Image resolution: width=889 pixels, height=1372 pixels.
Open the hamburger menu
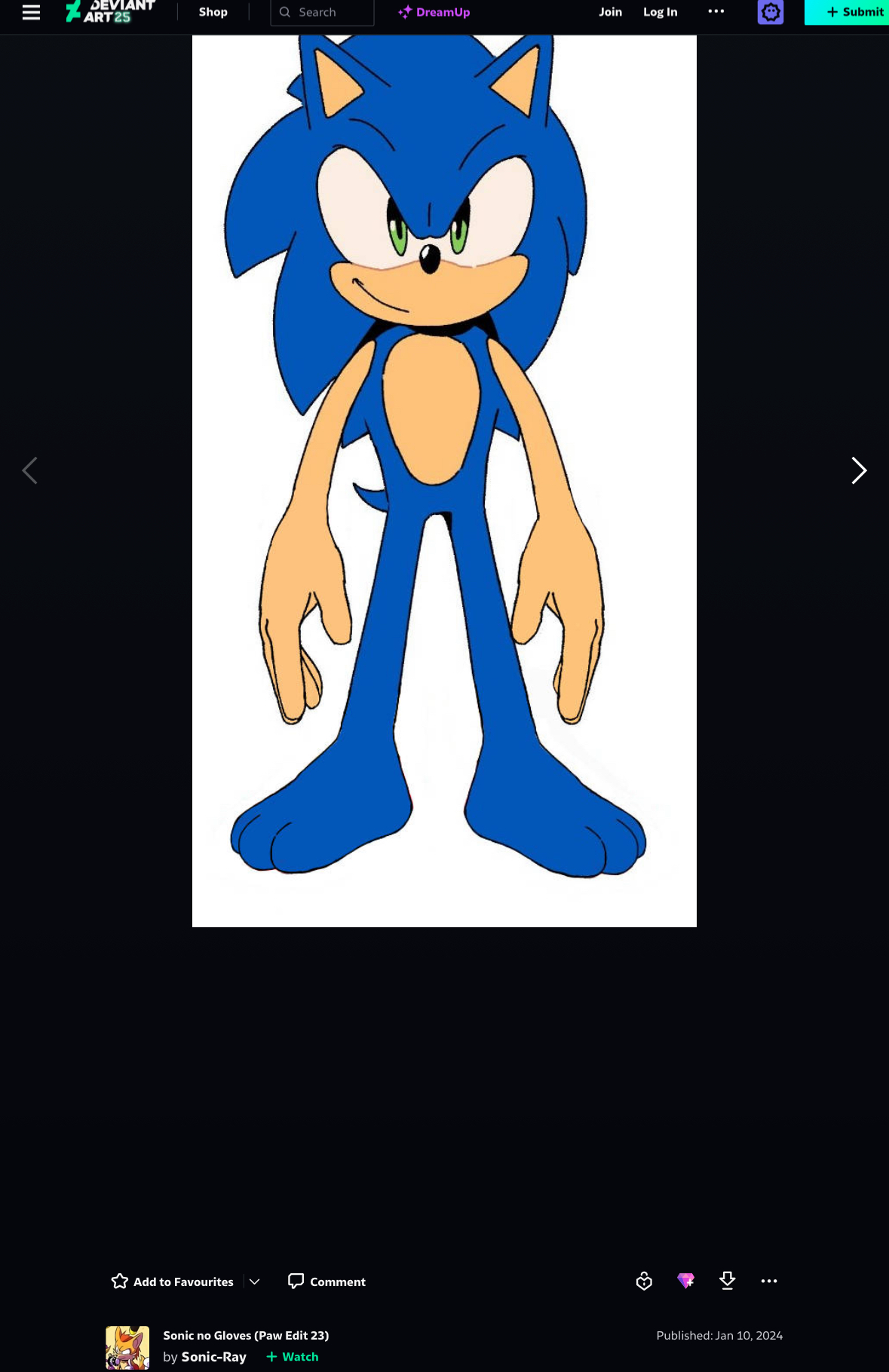pos(31,12)
